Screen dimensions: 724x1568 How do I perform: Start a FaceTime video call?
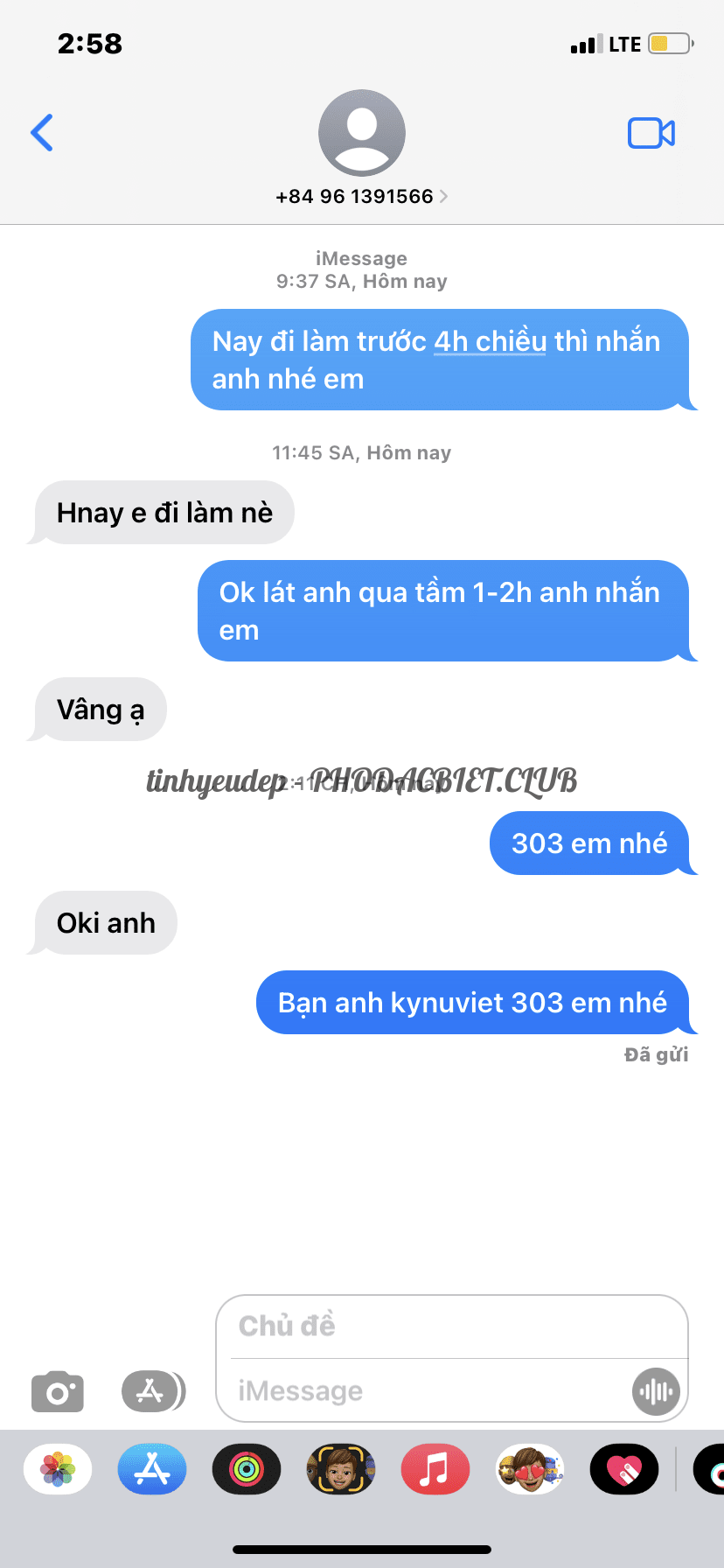click(x=651, y=133)
